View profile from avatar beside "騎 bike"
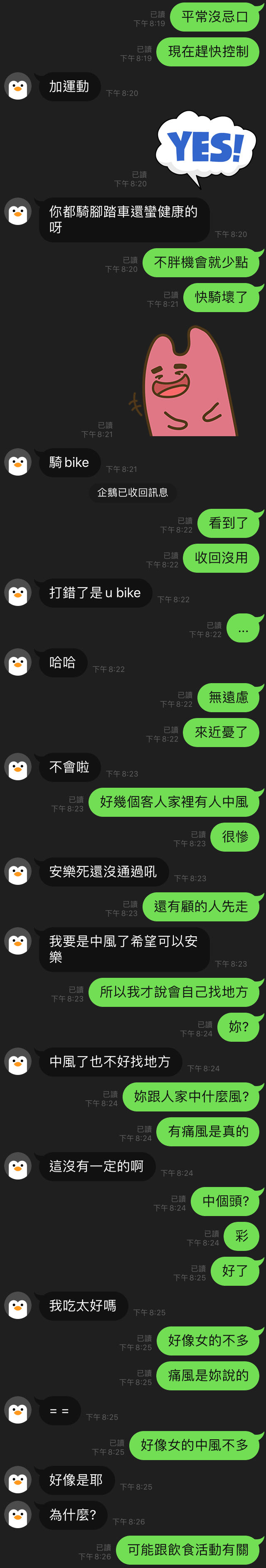Image resolution: width=266 pixels, height=1568 pixels. (18, 462)
